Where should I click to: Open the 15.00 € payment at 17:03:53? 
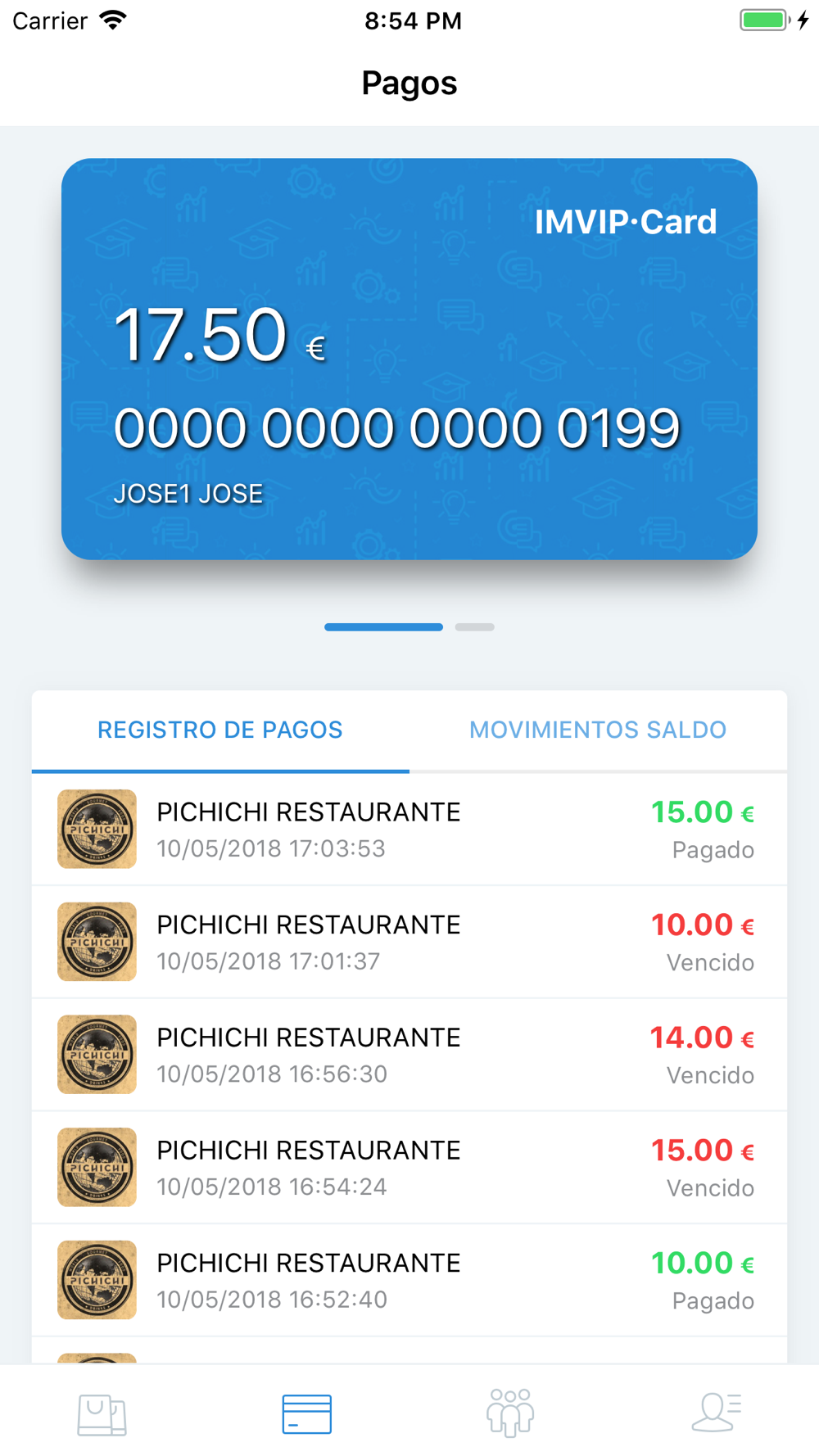(409, 829)
